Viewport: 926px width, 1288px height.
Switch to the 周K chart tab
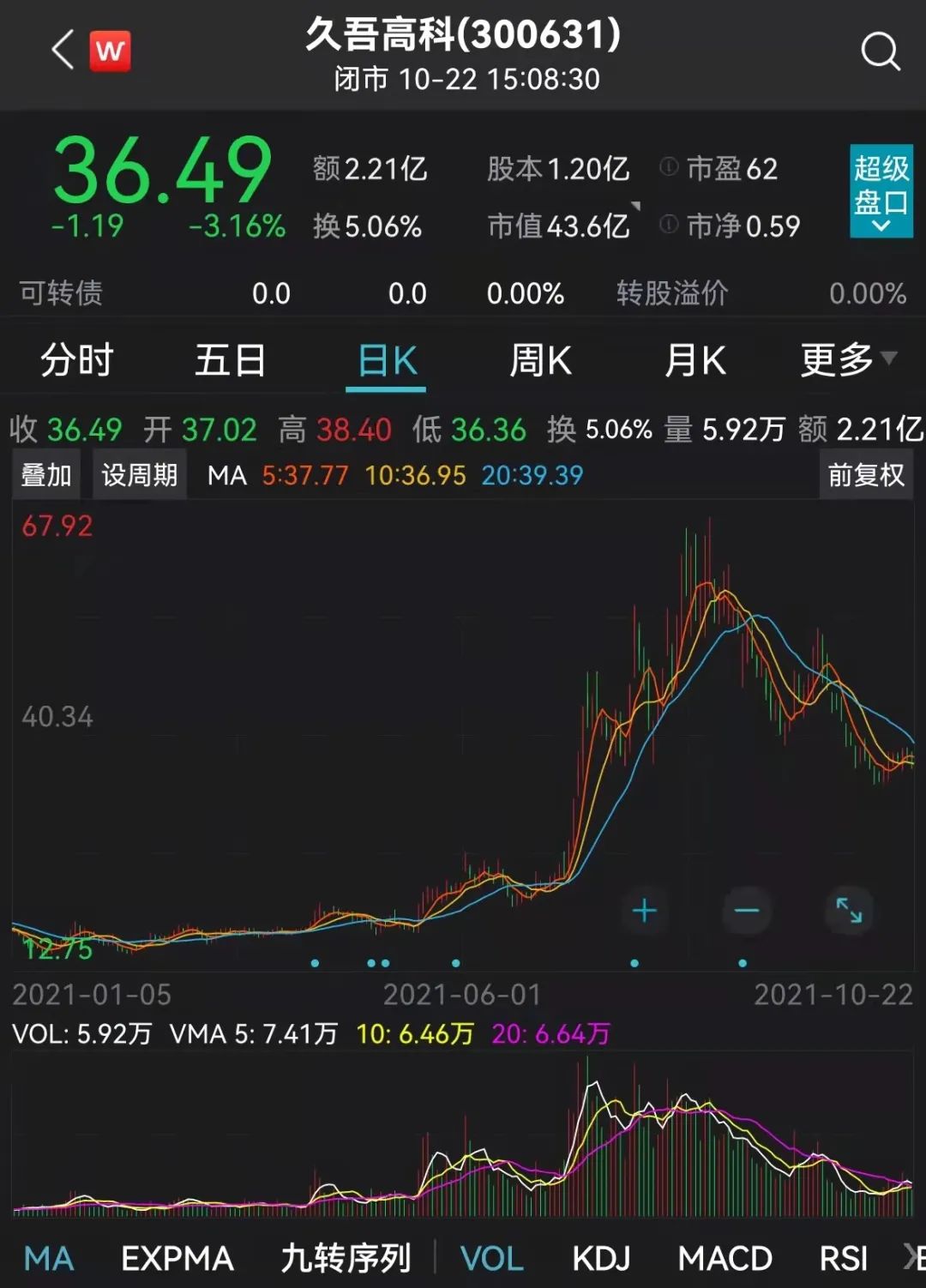pyautogui.click(x=540, y=360)
